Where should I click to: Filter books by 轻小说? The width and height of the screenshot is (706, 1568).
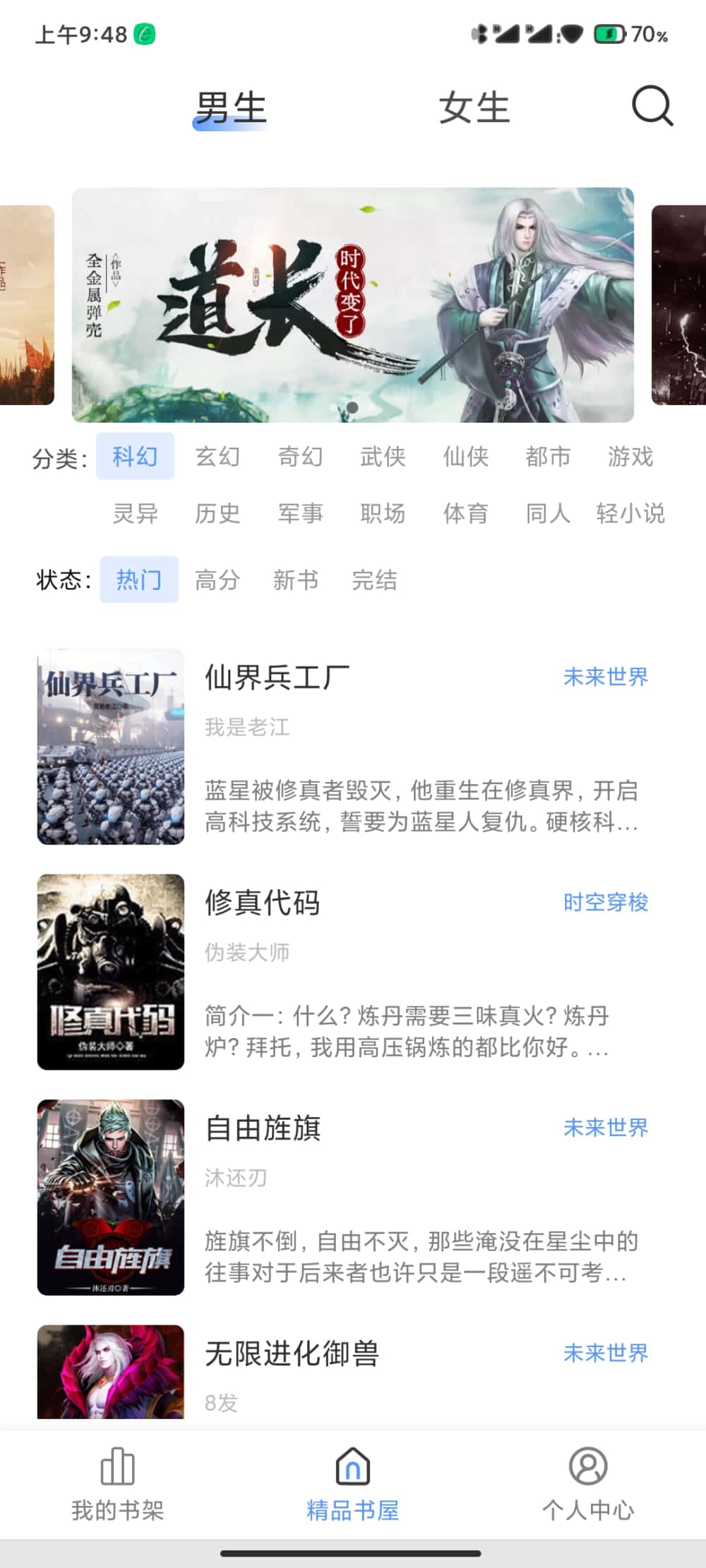630,513
